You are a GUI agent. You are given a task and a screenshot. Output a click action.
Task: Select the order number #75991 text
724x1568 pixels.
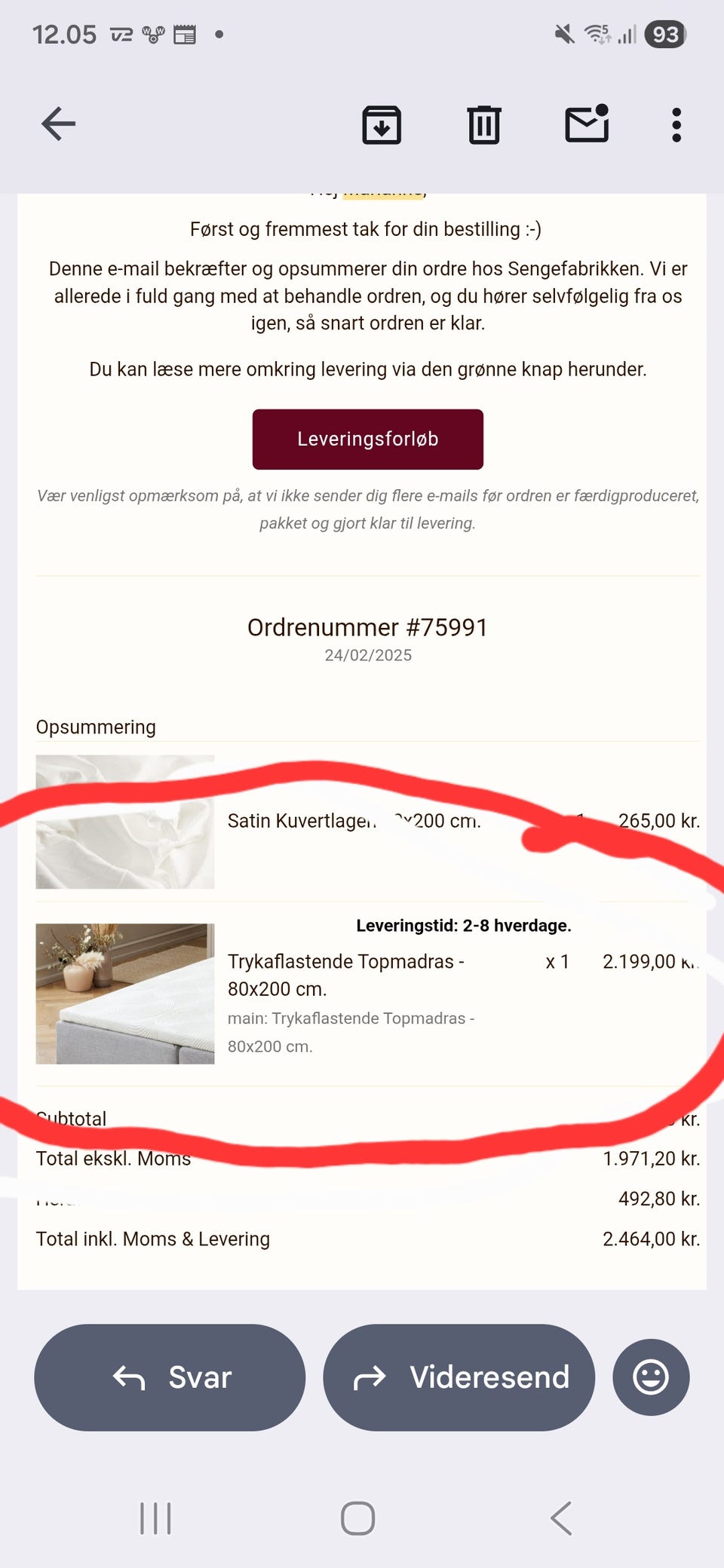[x=367, y=626]
